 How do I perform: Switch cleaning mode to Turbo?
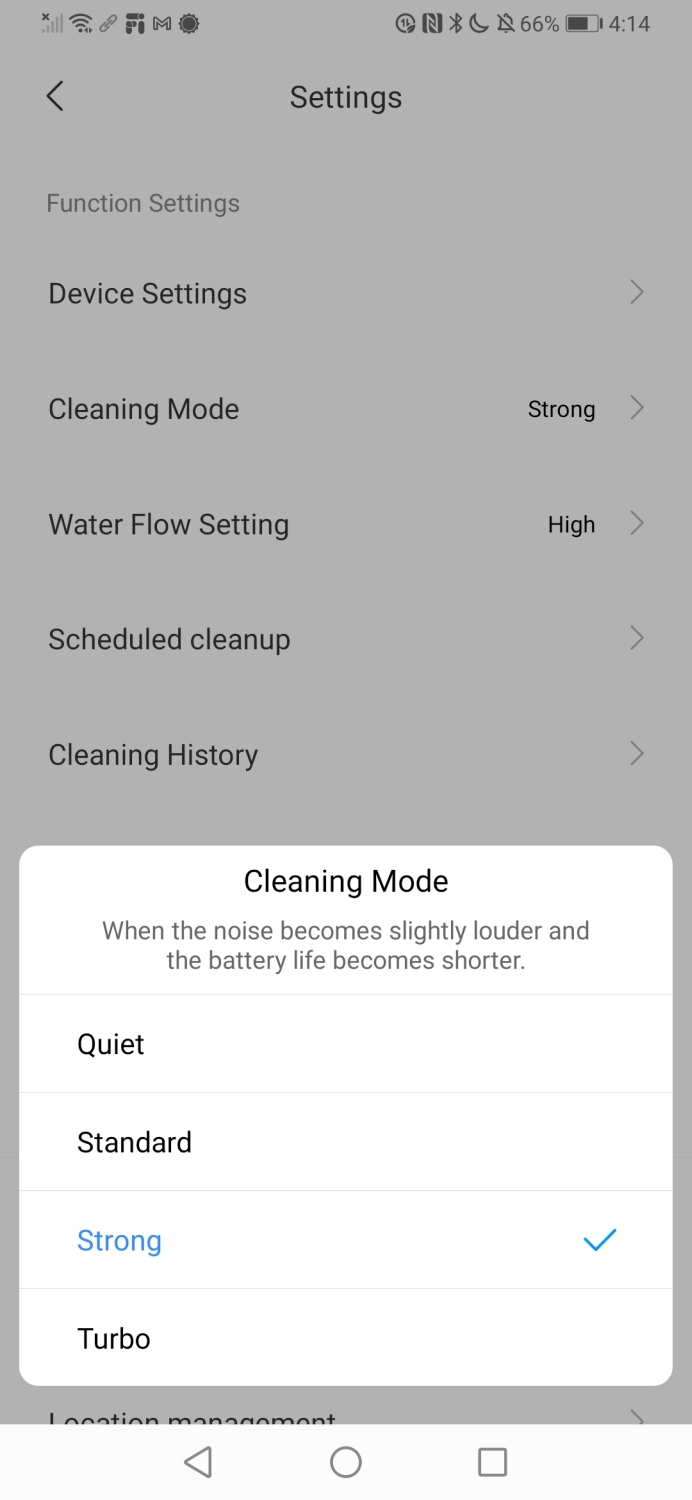[x=346, y=1338]
